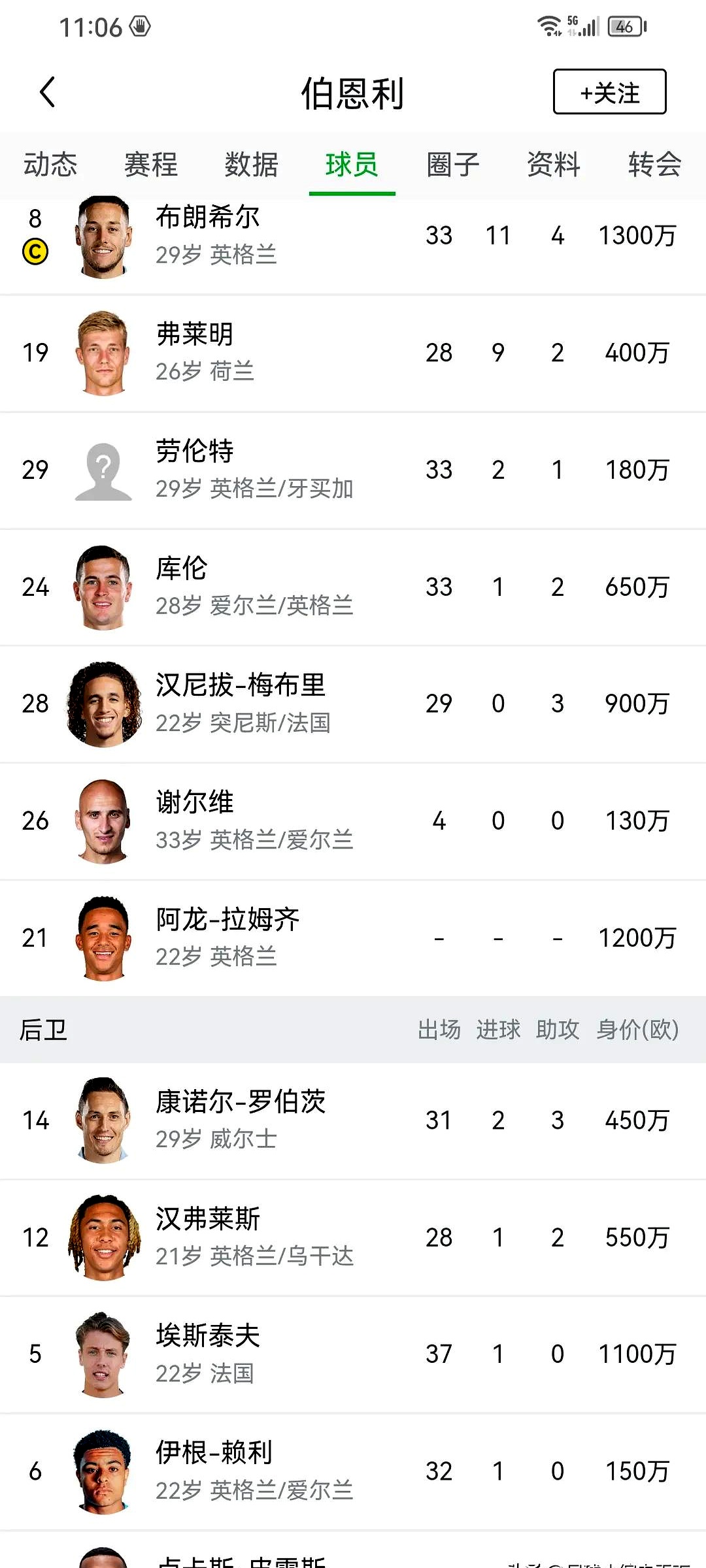Open 劳伦特's player row
The width and height of the screenshot is (706, 1568).
tap(195, 469)
